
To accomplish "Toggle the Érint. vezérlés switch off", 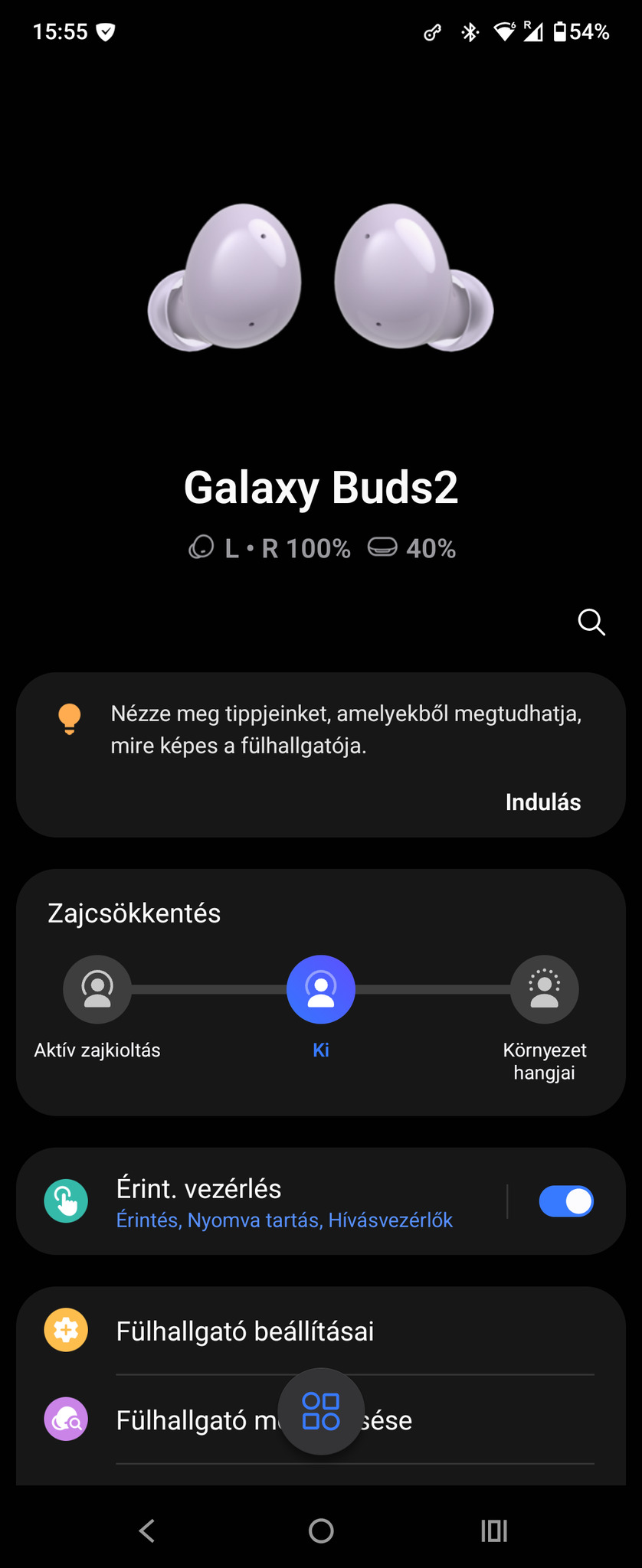I will [565, 1201].
